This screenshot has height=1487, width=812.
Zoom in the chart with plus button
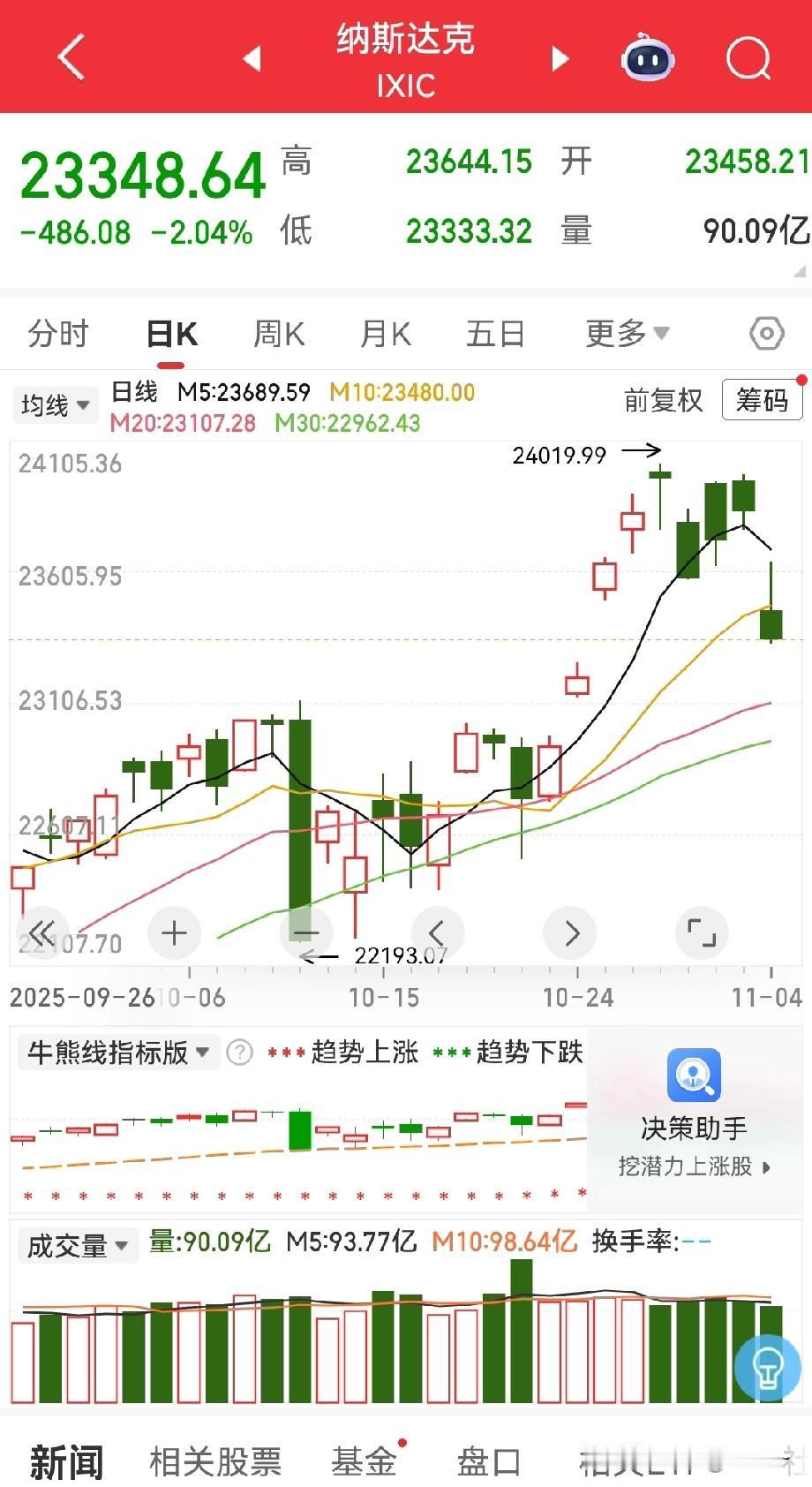(x=175, y=933)
